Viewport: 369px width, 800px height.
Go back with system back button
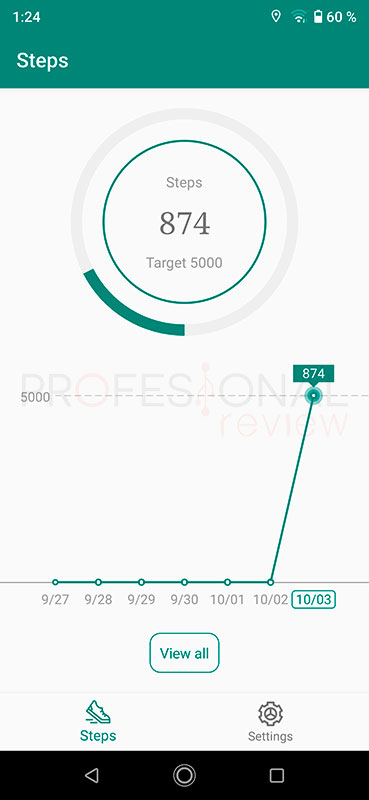[x=92, y=776]
